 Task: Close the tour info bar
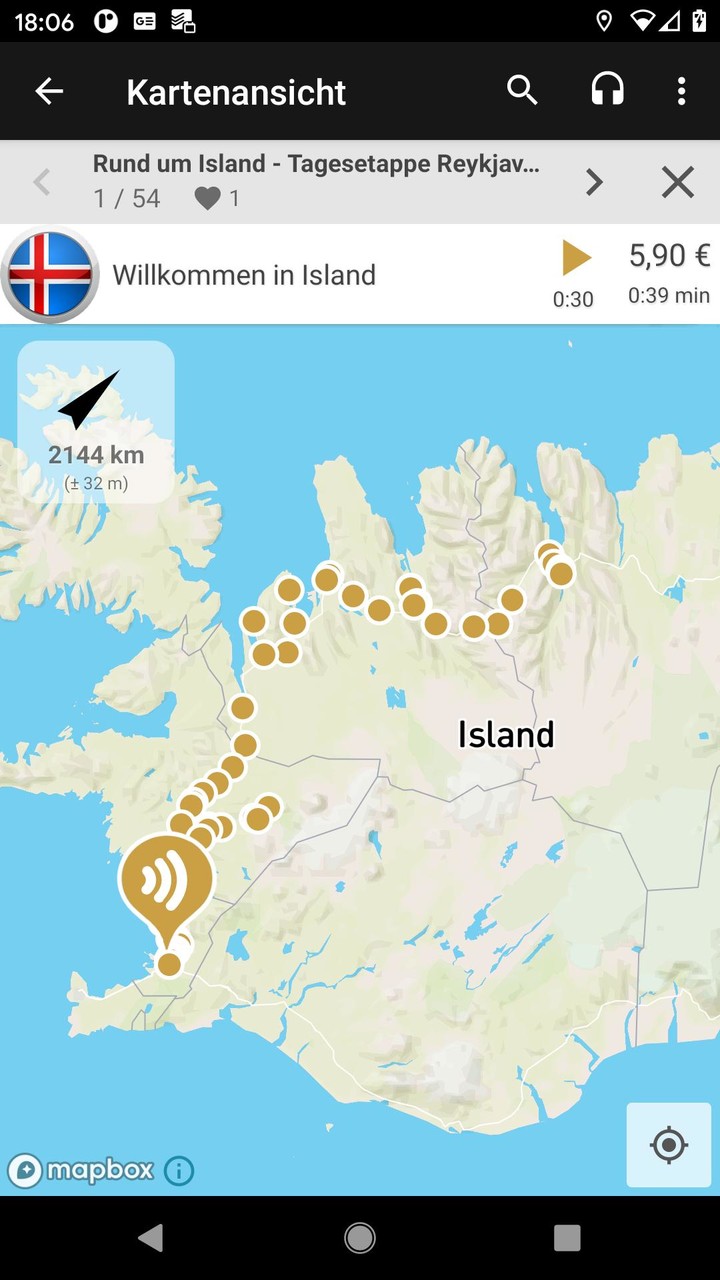point(677,182)
